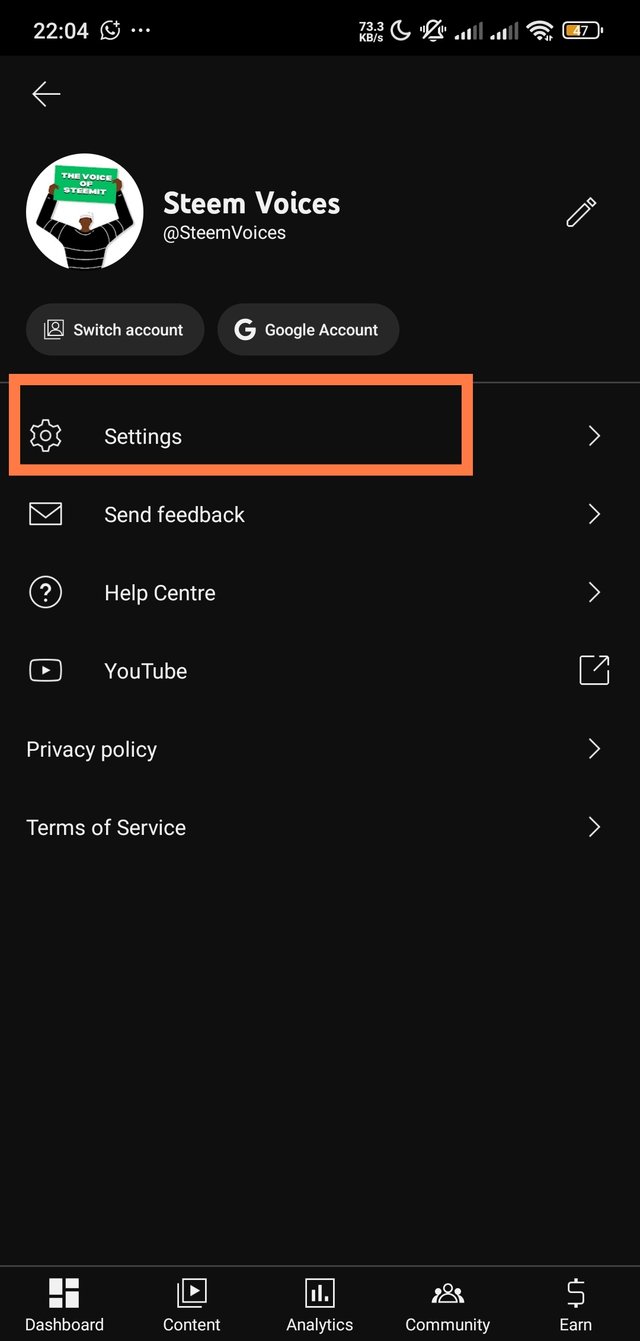Screen dimensions: 640x1341
Task: Switch to the Content tab
Action: (192, 1304)
